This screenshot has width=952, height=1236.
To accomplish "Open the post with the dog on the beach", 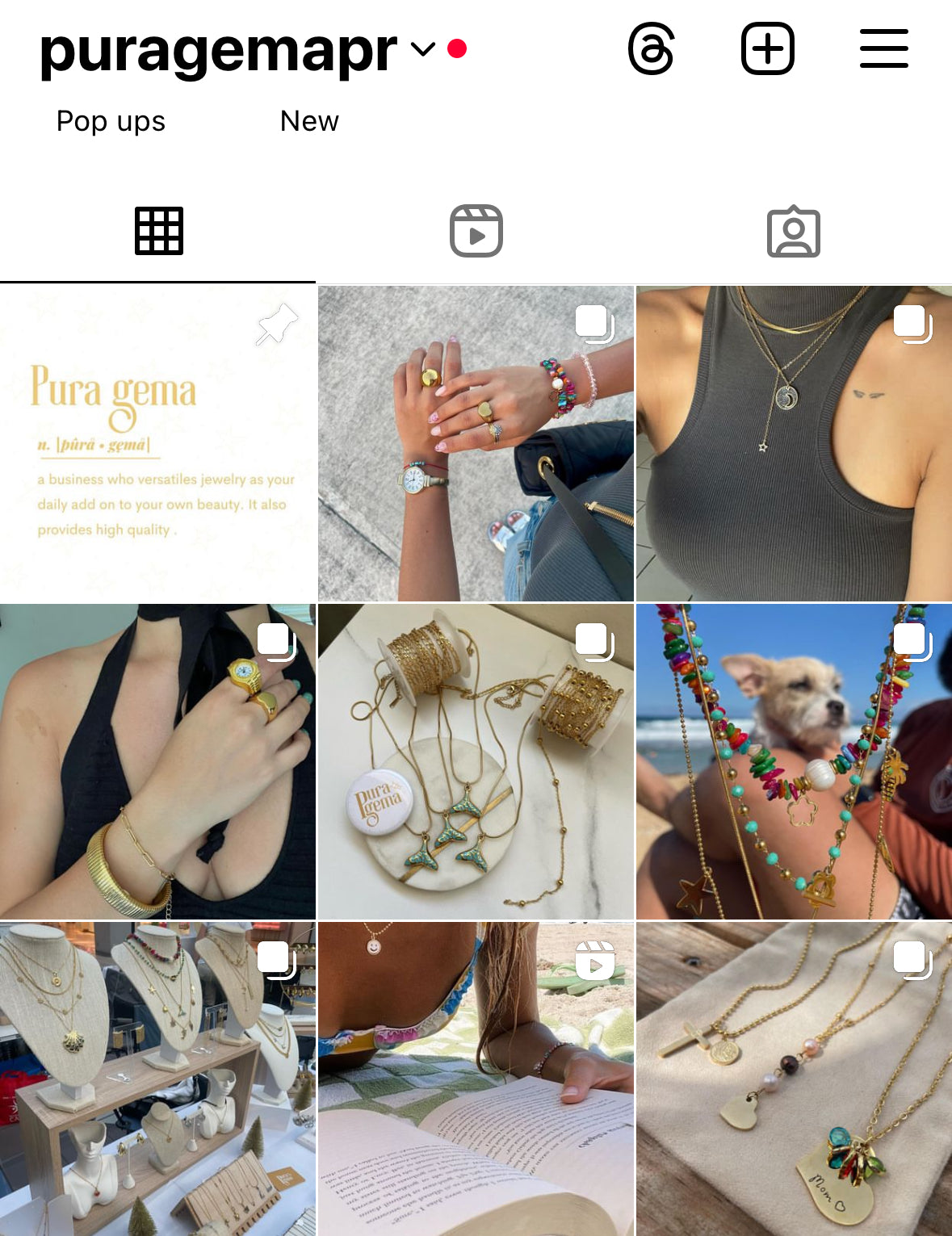I will (x=794, y=761).
